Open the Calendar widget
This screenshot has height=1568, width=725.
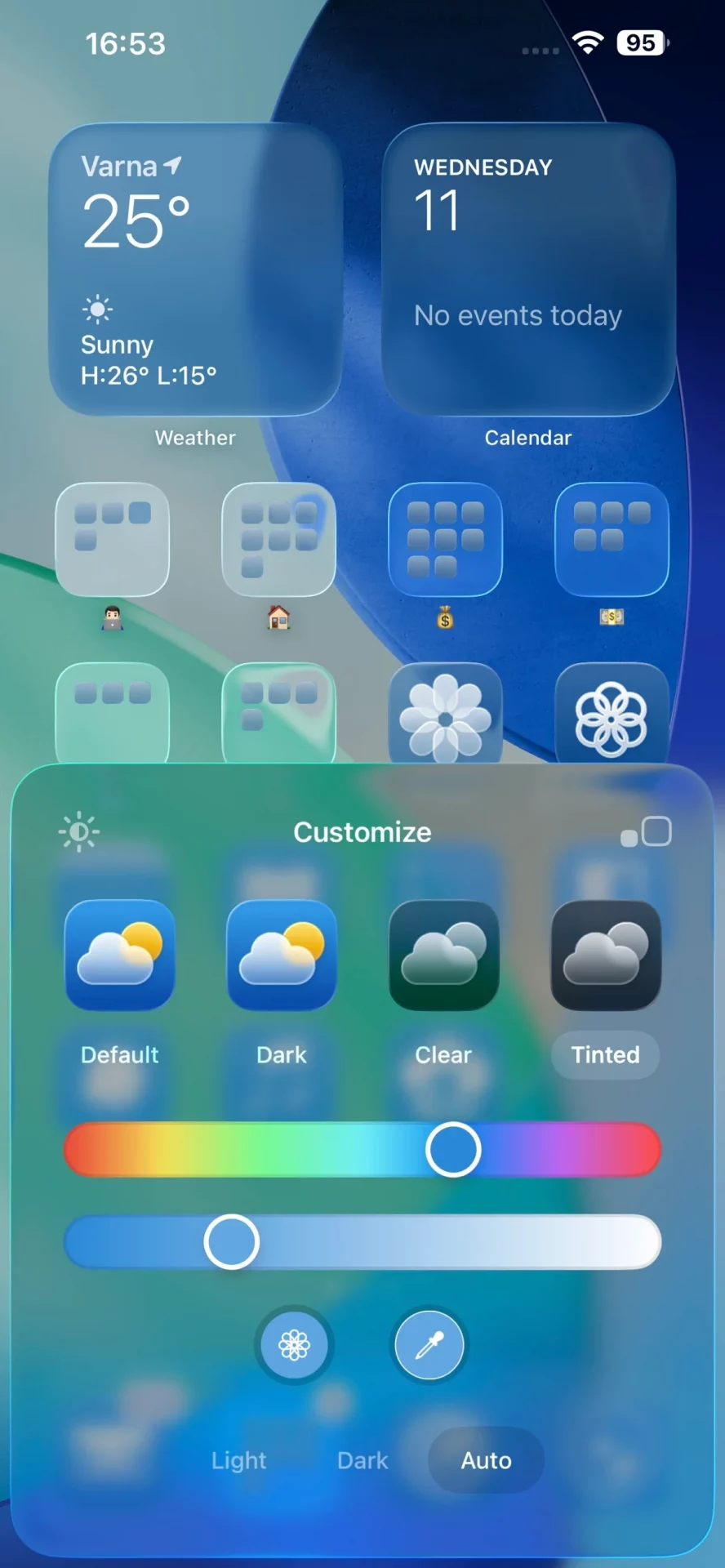pos(528,269)
